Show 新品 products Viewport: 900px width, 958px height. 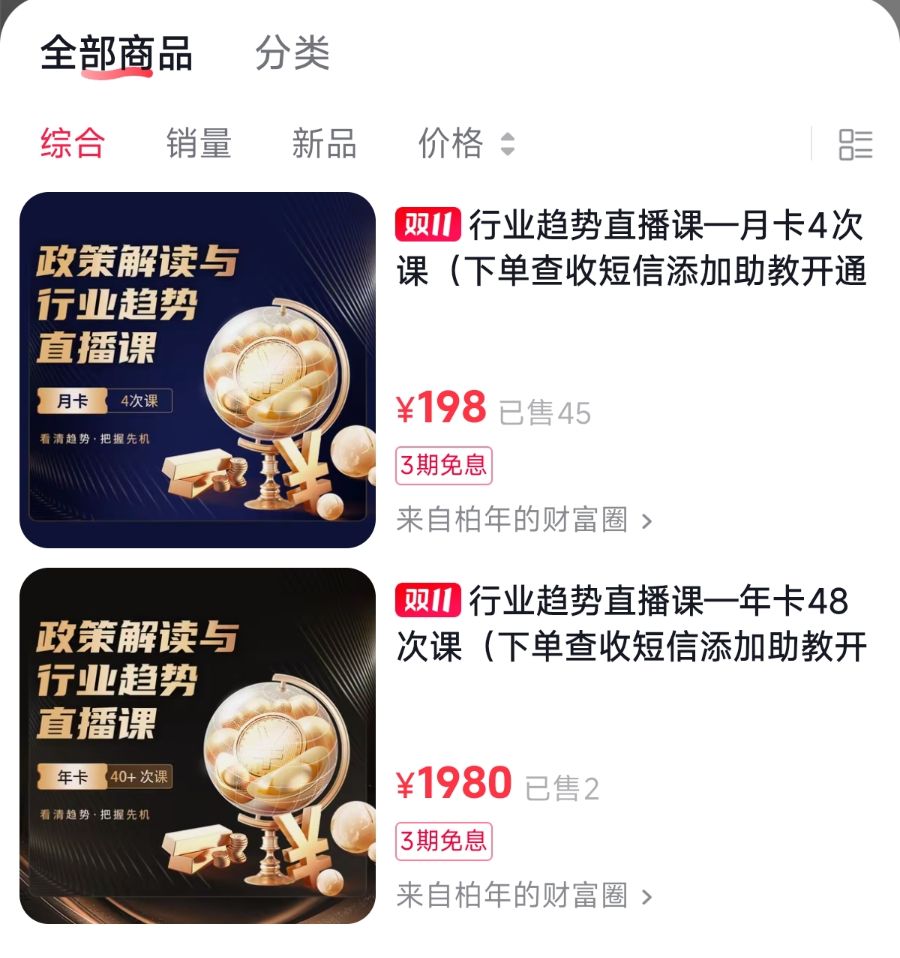324,144
